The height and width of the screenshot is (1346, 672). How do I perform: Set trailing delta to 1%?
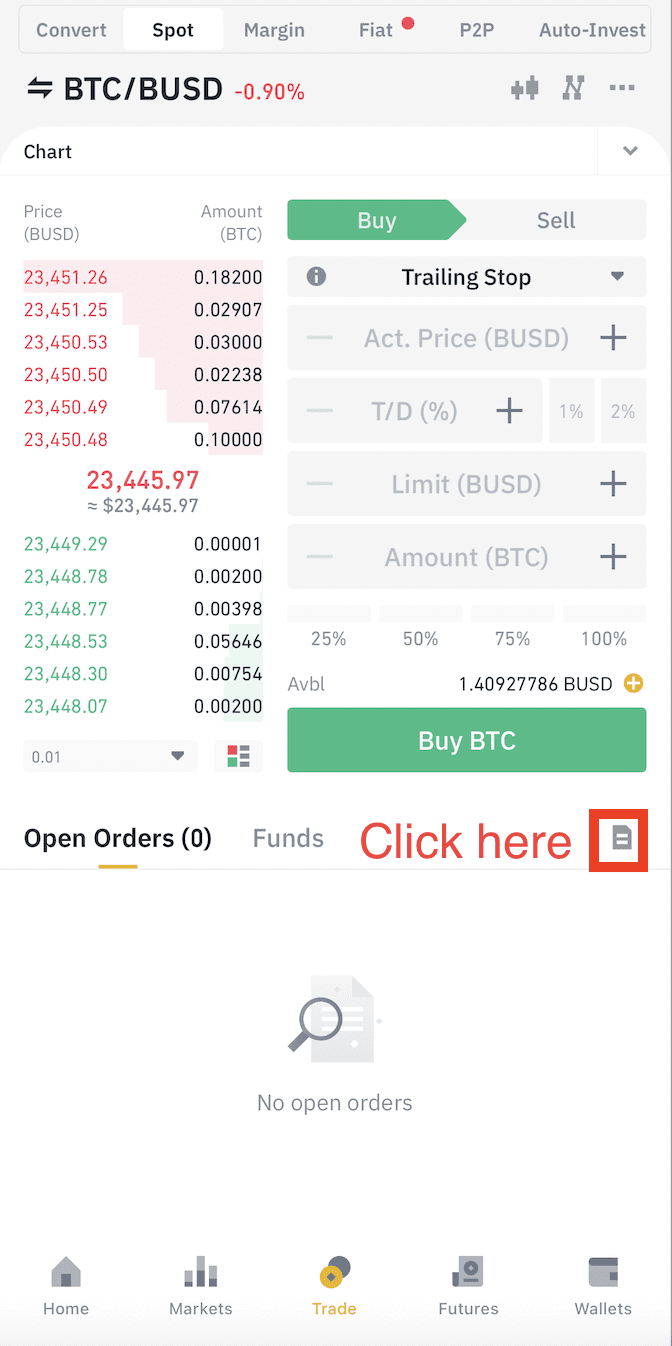pyautogui.click(x=571, y=411)
